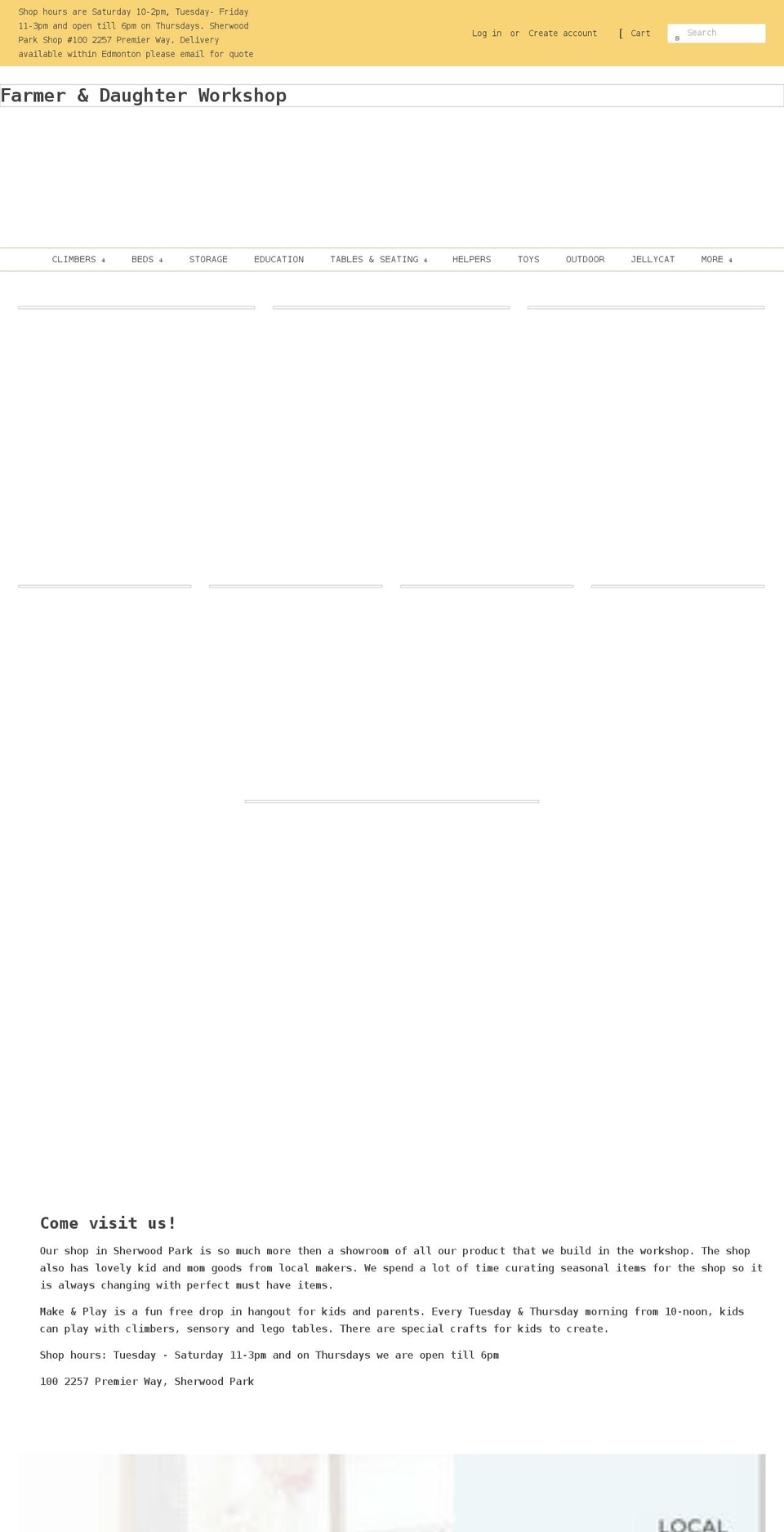
Task: Expand the Climbers menu
Action: pyautogui.click(x=78, y=260)
